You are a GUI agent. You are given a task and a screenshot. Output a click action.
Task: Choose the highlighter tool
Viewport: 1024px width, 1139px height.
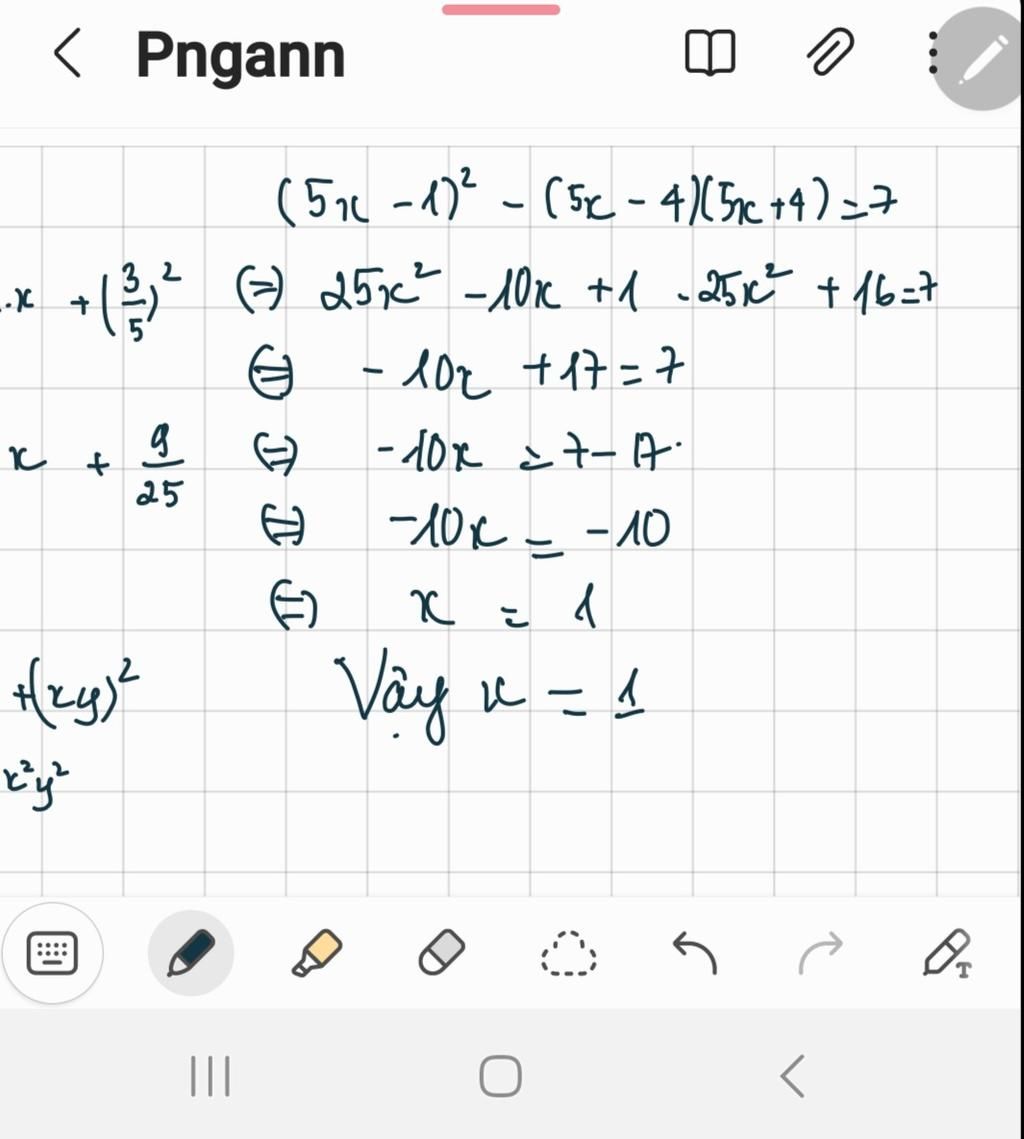coord(317,953)
